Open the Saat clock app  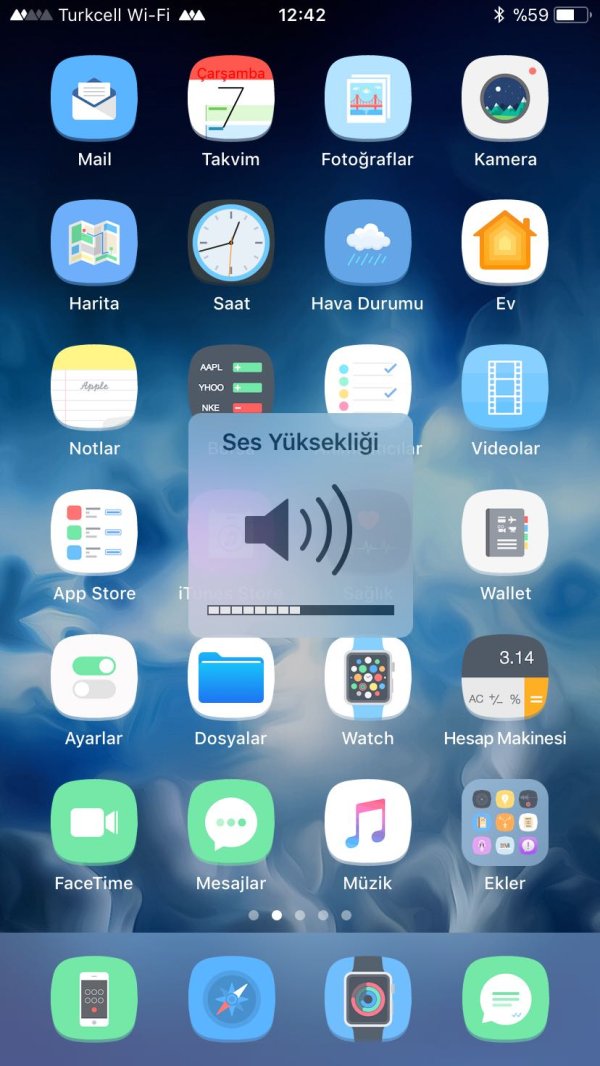pos(231,243)
